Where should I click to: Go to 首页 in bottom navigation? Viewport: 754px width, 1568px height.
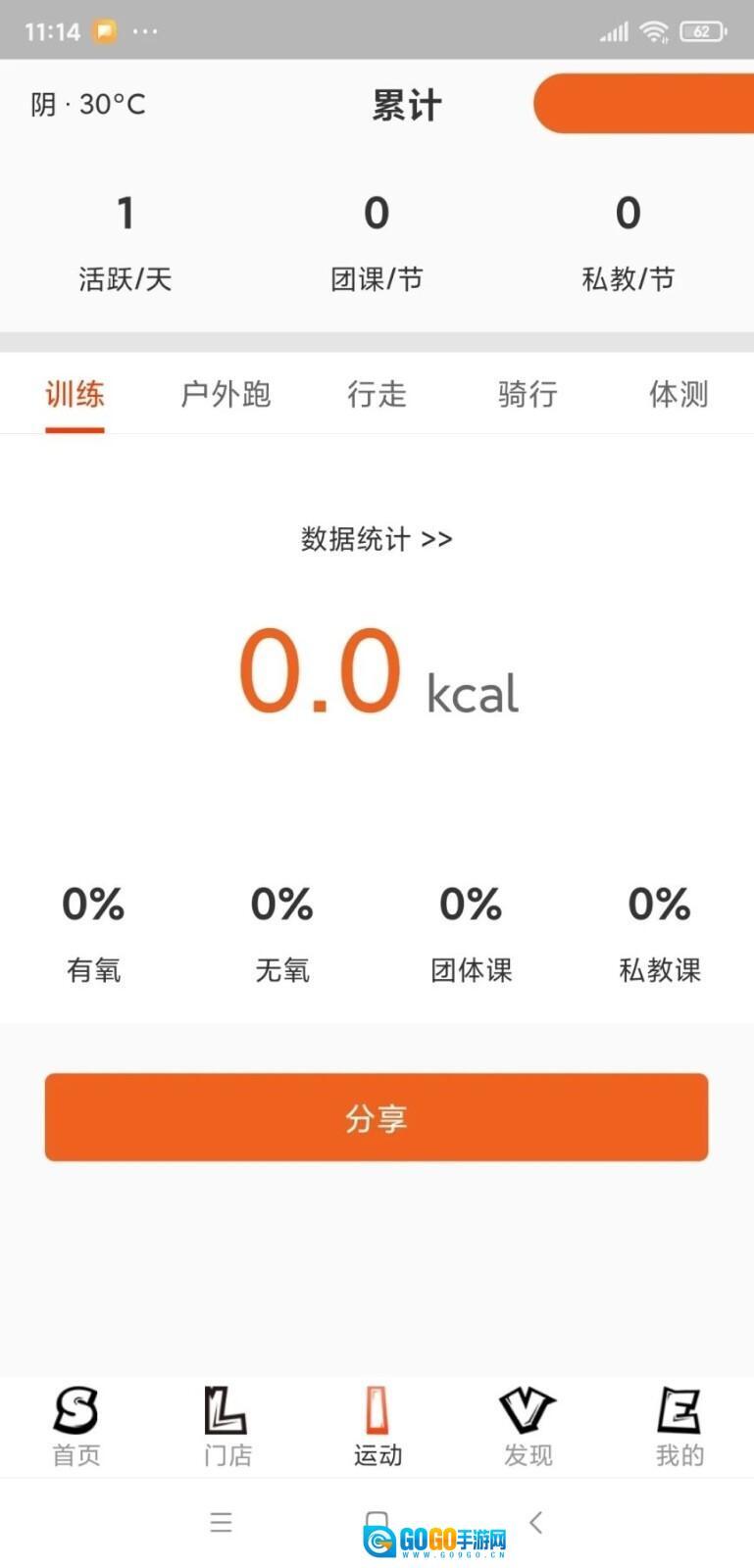coord(75,1426)
